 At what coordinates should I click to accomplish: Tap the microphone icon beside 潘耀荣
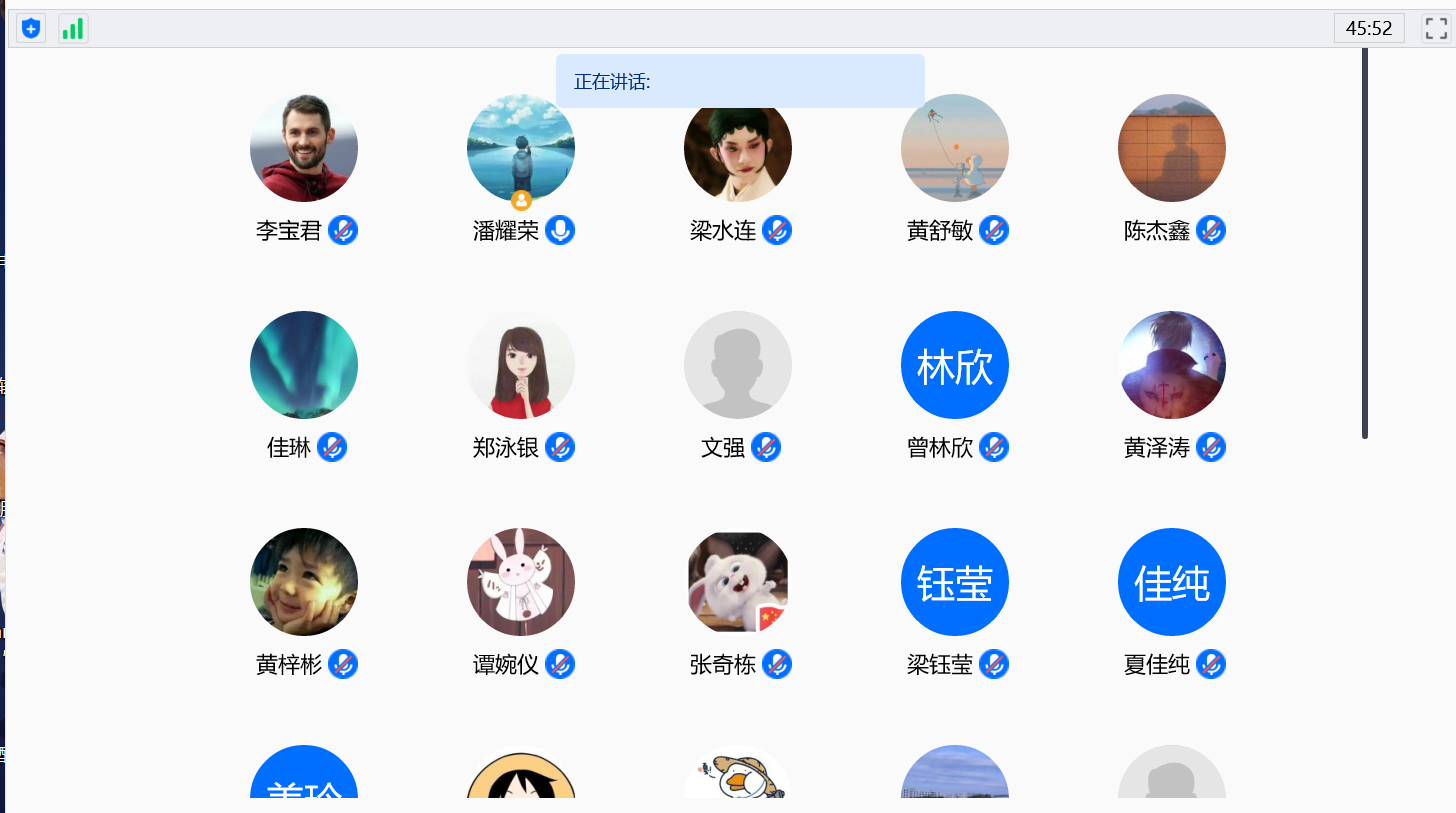point(560,230)
